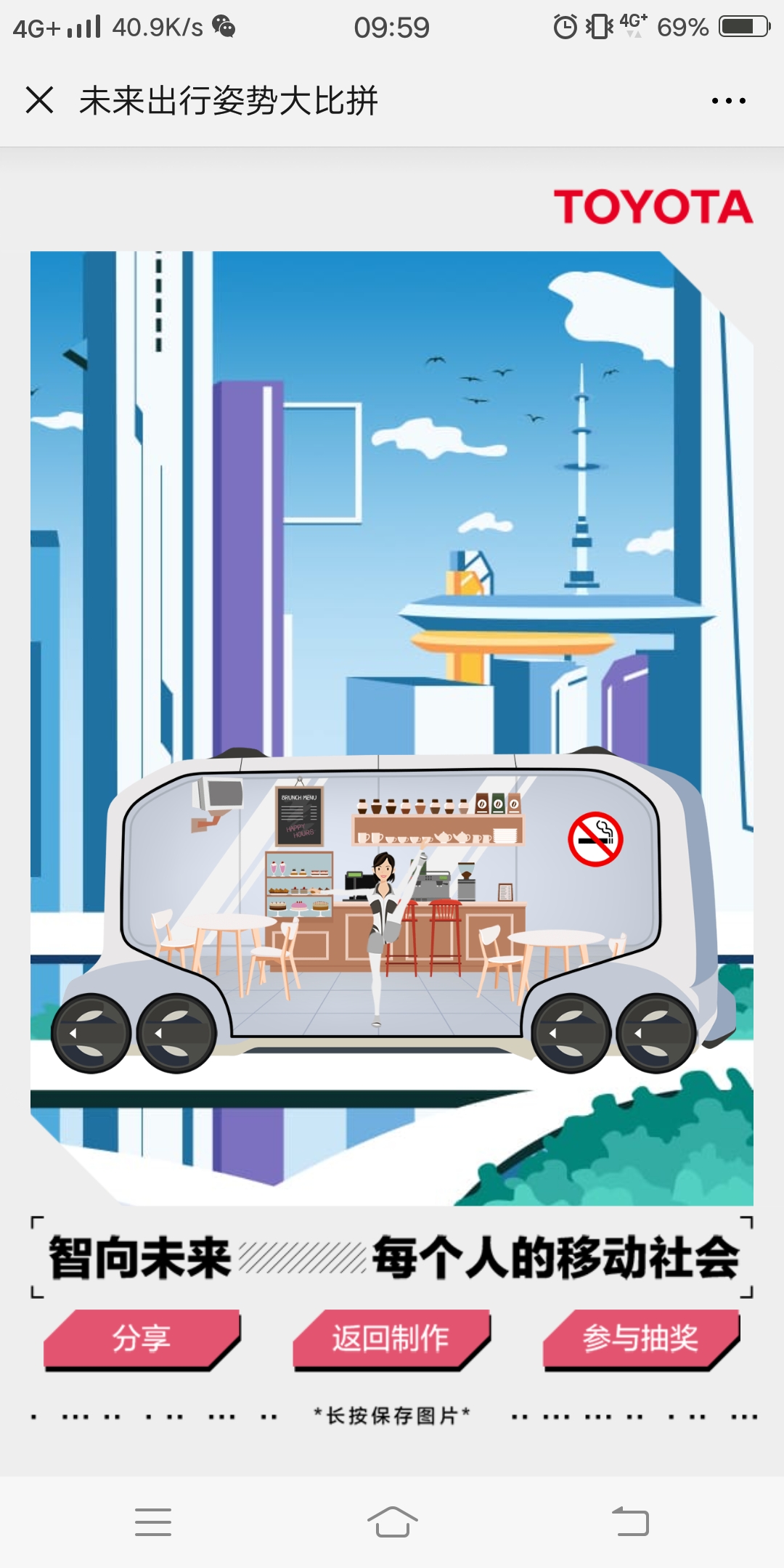Viewport: 784px width, 1568px height.
Task: Close the 未来出行姿势大比拼 page
Action: coord(39,100)
